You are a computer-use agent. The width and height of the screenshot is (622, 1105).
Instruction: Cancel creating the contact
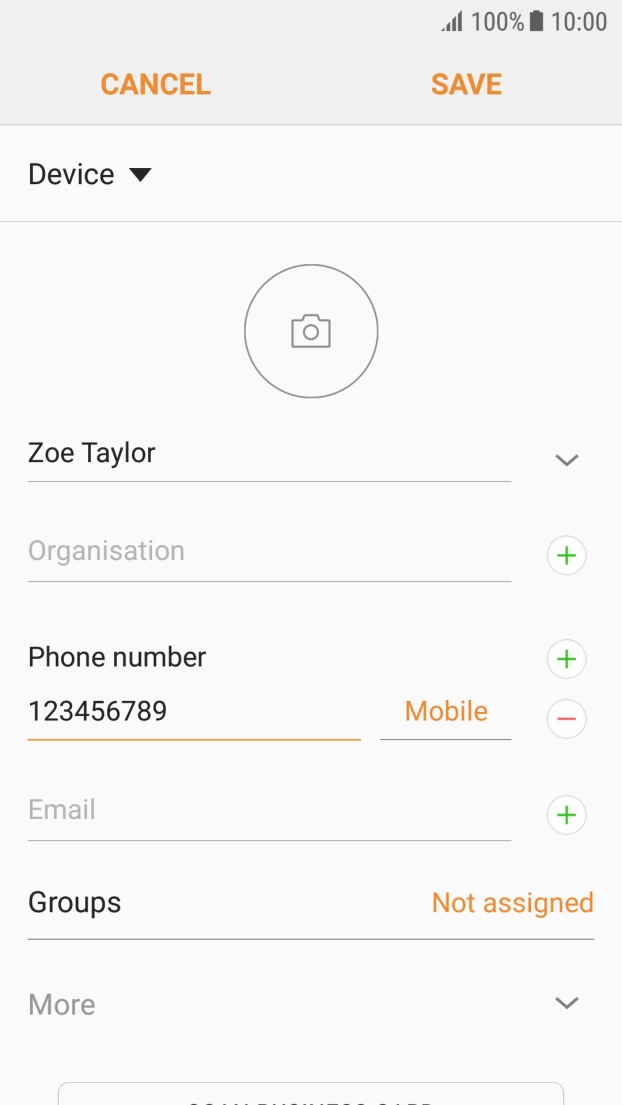coord(155,85)
